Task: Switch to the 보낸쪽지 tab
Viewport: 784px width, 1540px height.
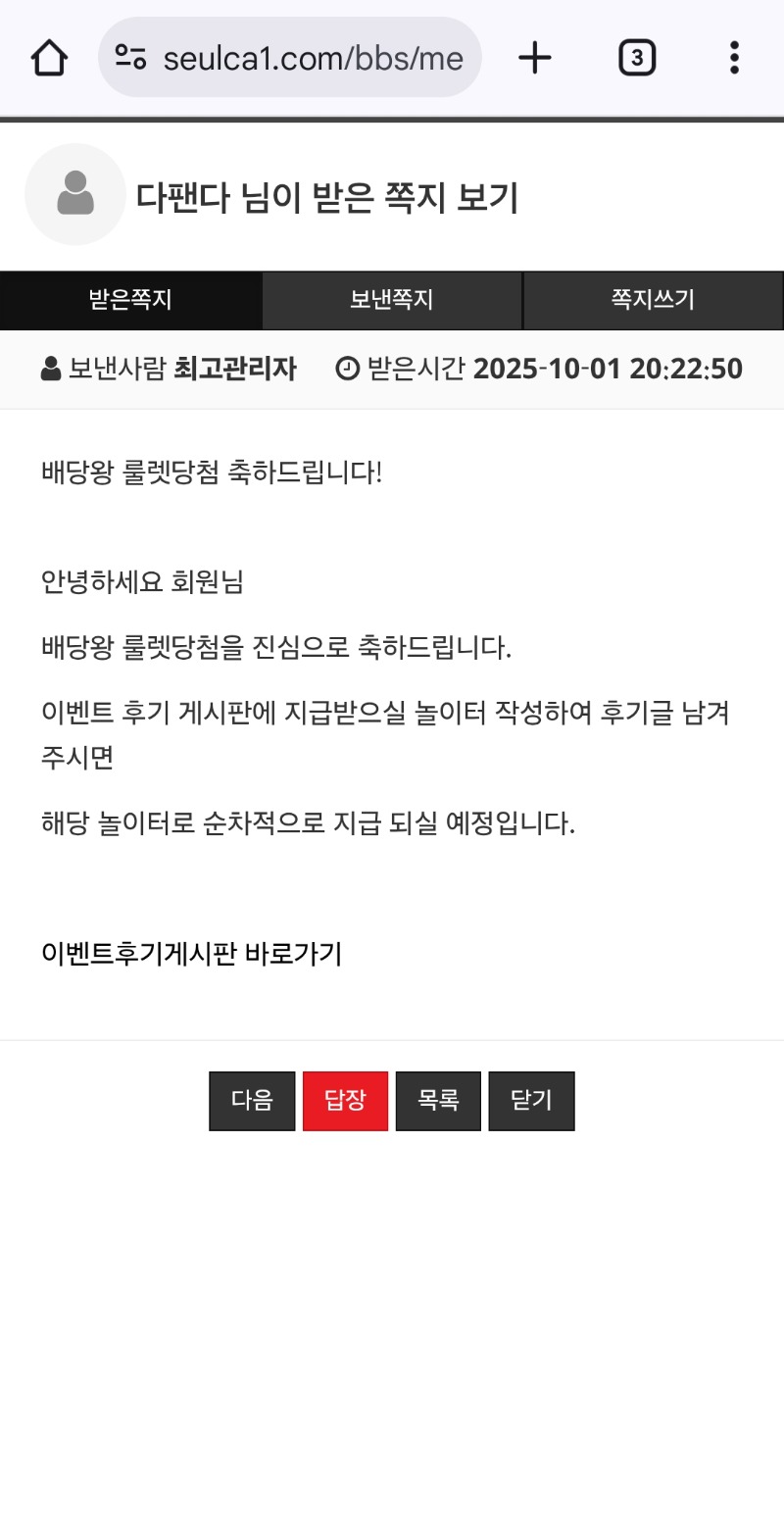Action: (392, 300)
